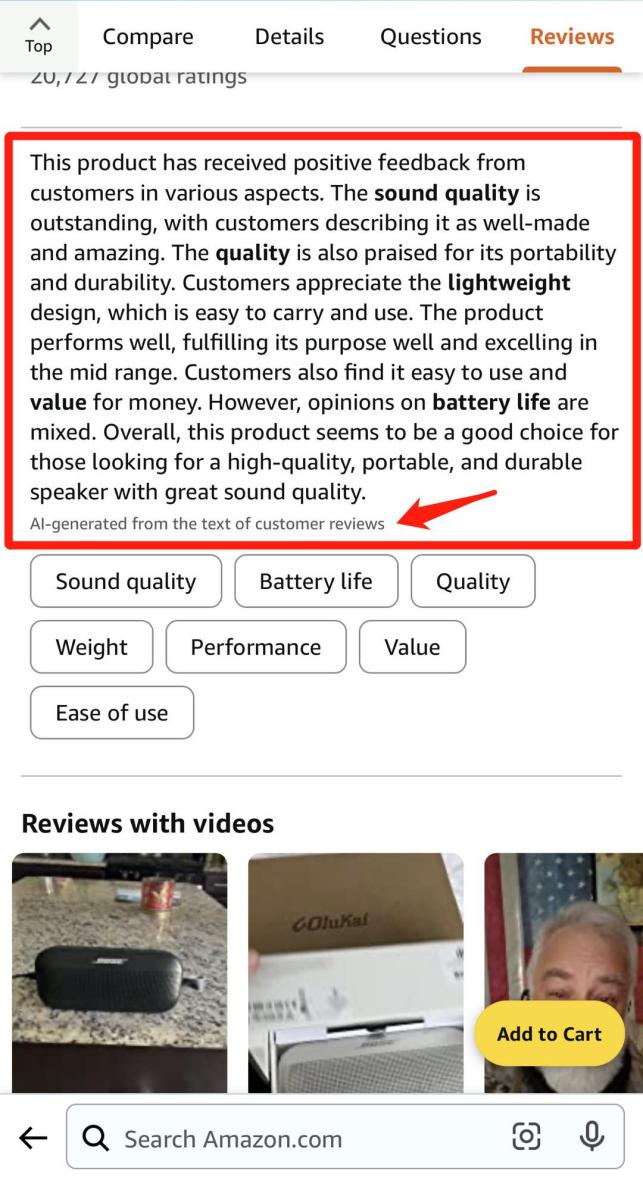Open camera lens search
The width and height of the screenshot is (643, 1181).
[x=526, y=1137]
